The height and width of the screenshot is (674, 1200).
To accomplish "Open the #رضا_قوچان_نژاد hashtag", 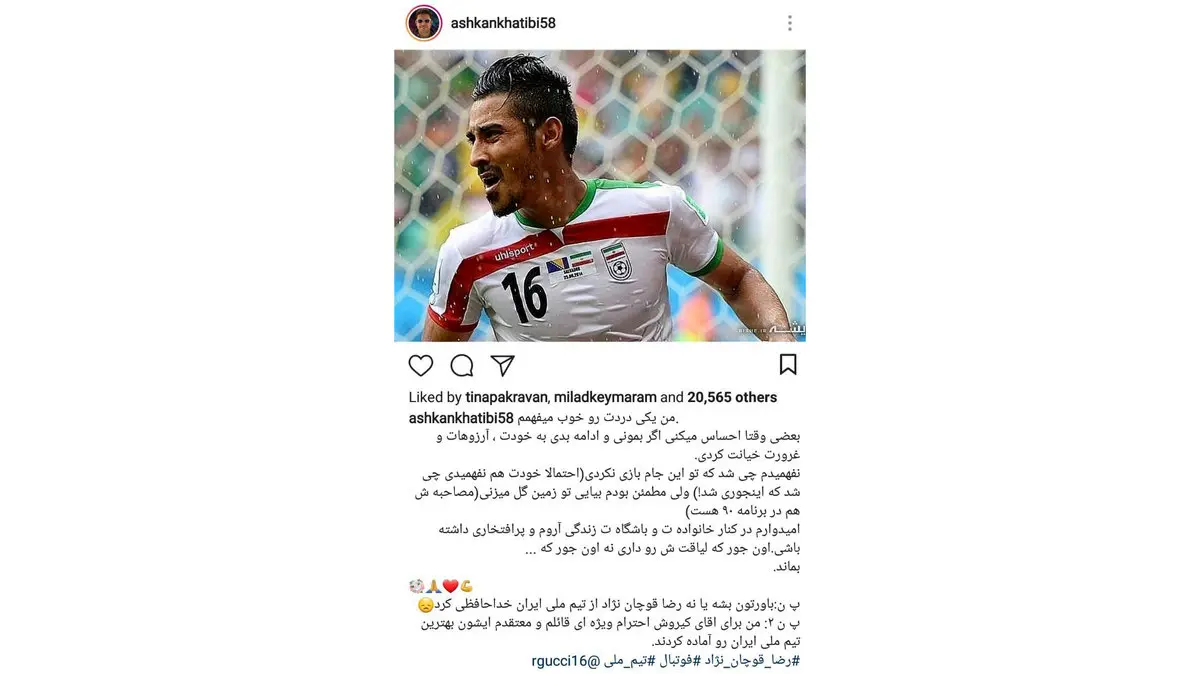I will pyautogui.click(x=753, y=661).
